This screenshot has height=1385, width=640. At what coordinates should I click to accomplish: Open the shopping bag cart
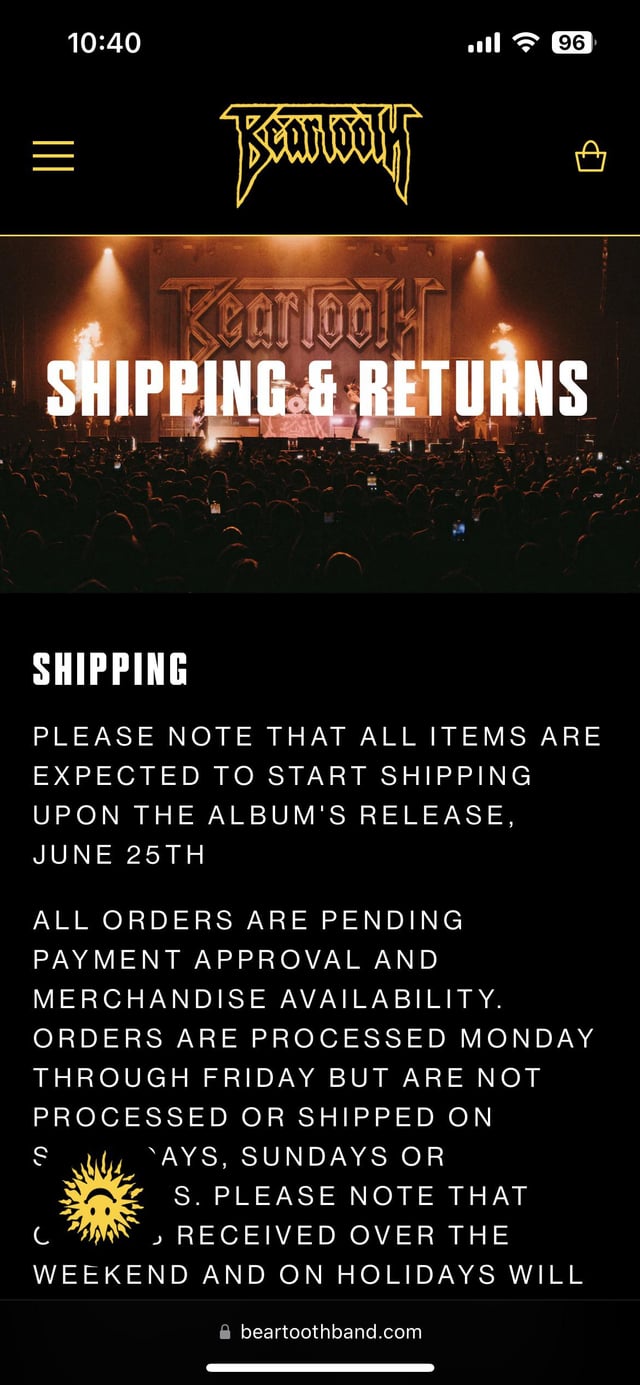point(590,156)
